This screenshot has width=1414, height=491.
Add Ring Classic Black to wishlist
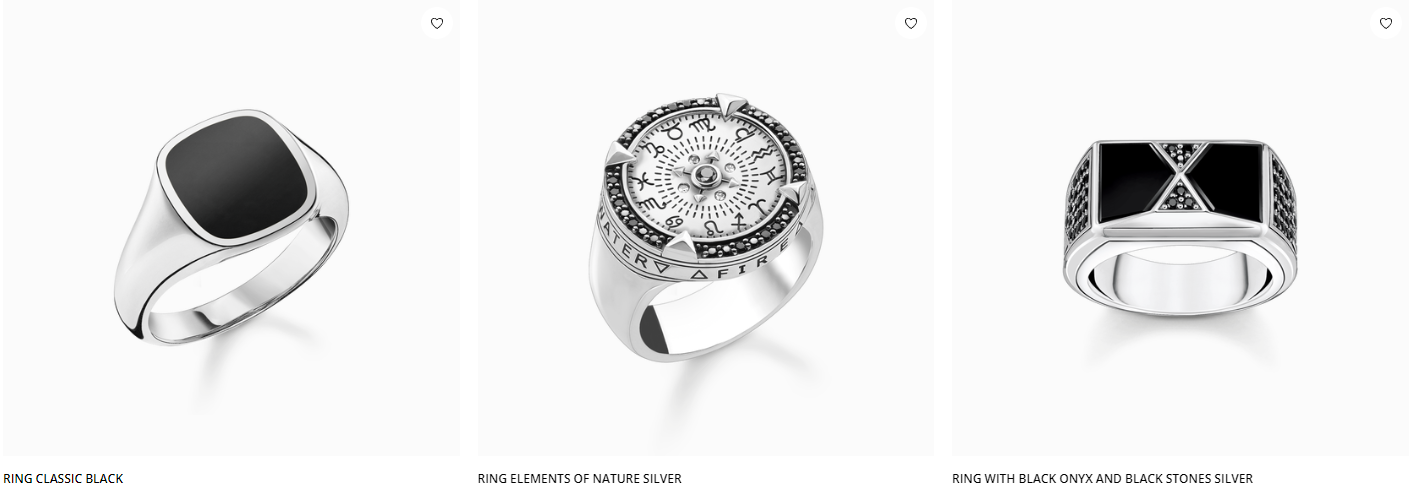tap(436, 23)
